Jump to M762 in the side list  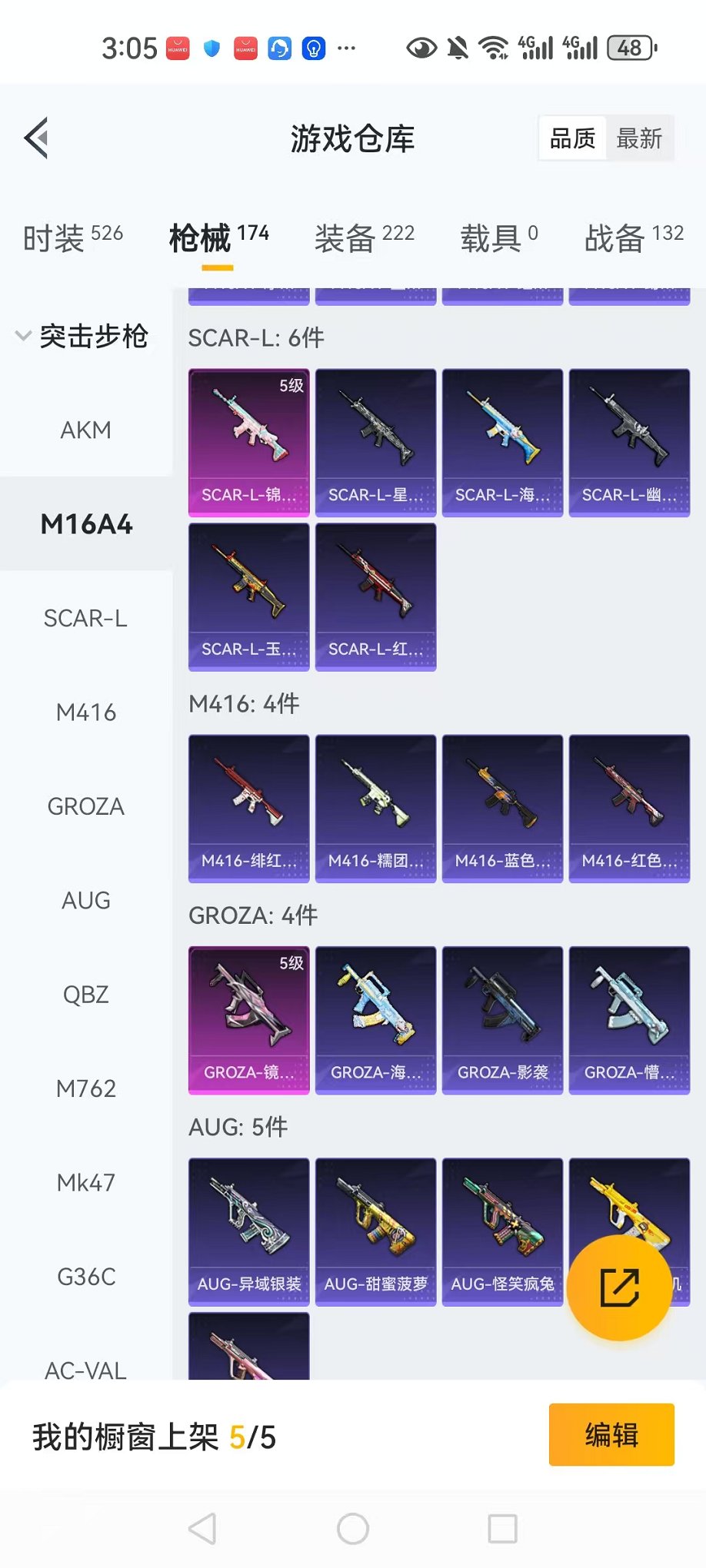tap(85, 1088)
